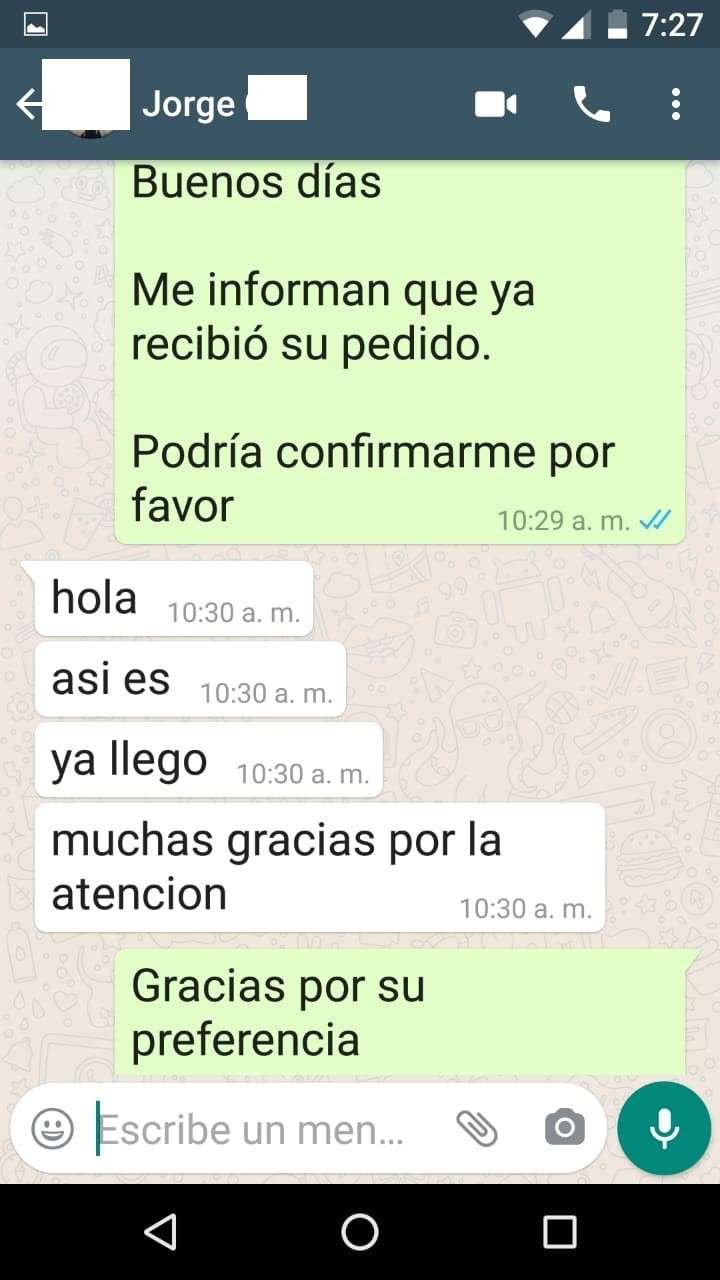Open the recent apps view
Viewport: 720px width, 1280px height.
coord(560,1232)
